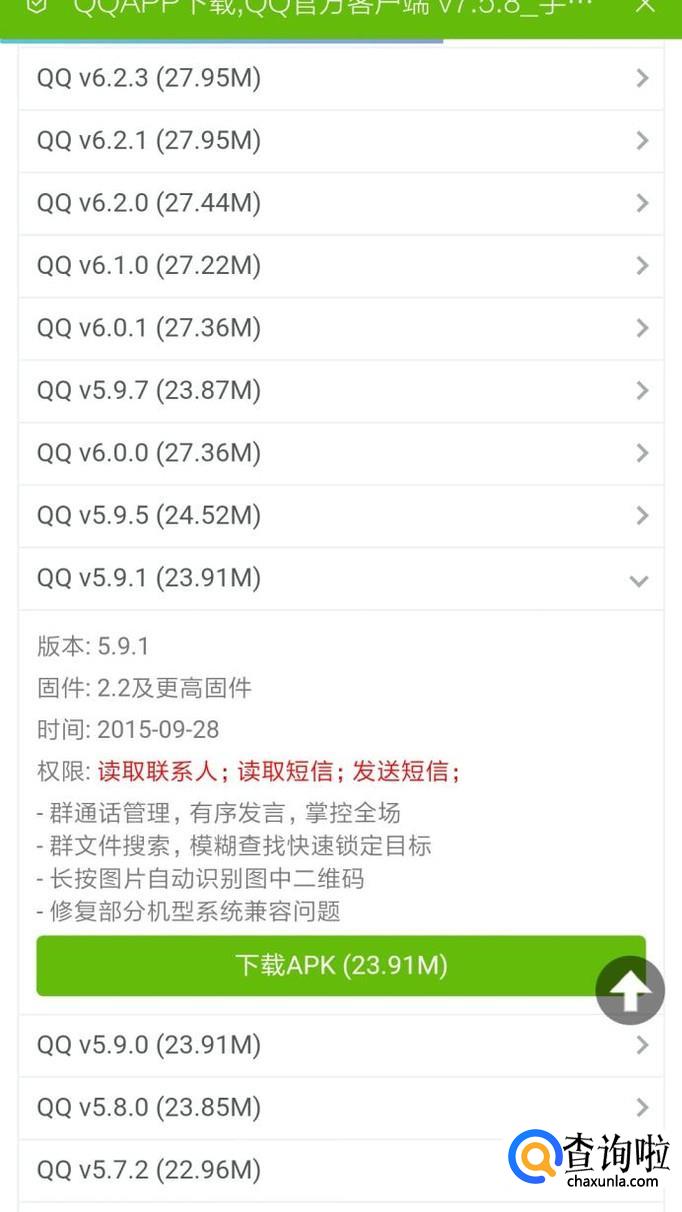The width and height of the screenshot is (682, 1212).
Task: Jump back to top with arrow button
Action: 630,991
